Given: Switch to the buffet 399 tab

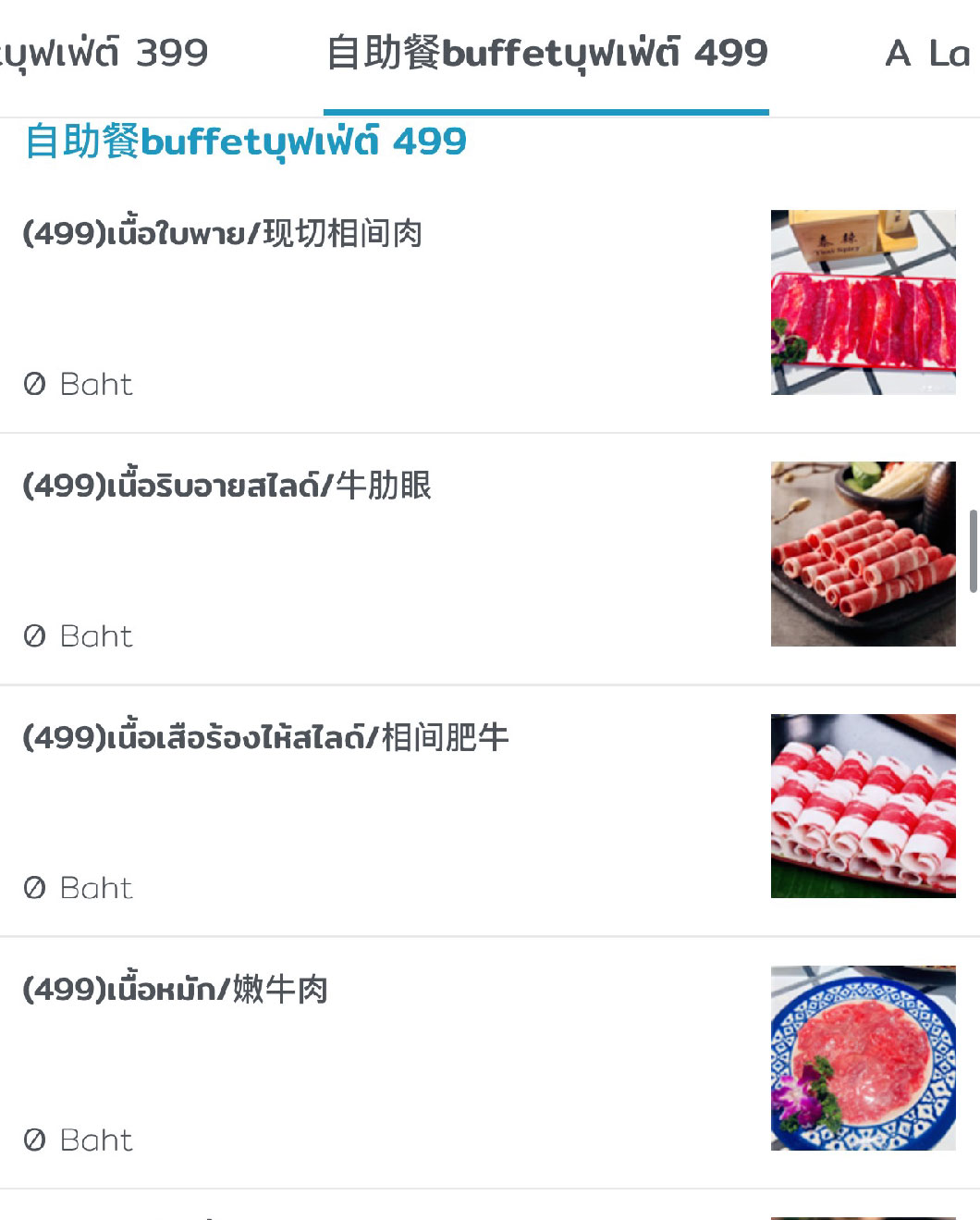Looking at the screenshot, I should coord(104,54).
